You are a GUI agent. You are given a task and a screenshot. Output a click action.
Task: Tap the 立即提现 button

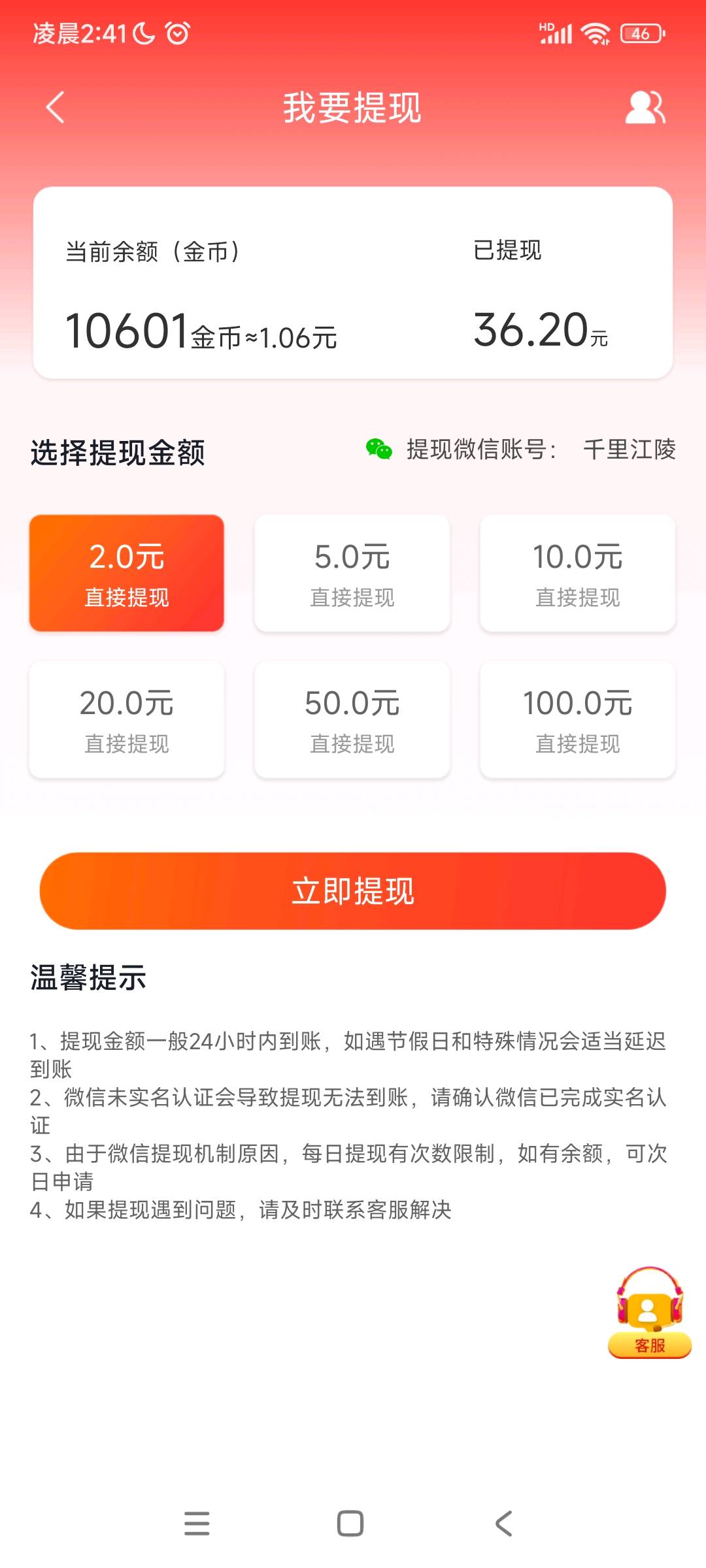click(x=353, y=891)
